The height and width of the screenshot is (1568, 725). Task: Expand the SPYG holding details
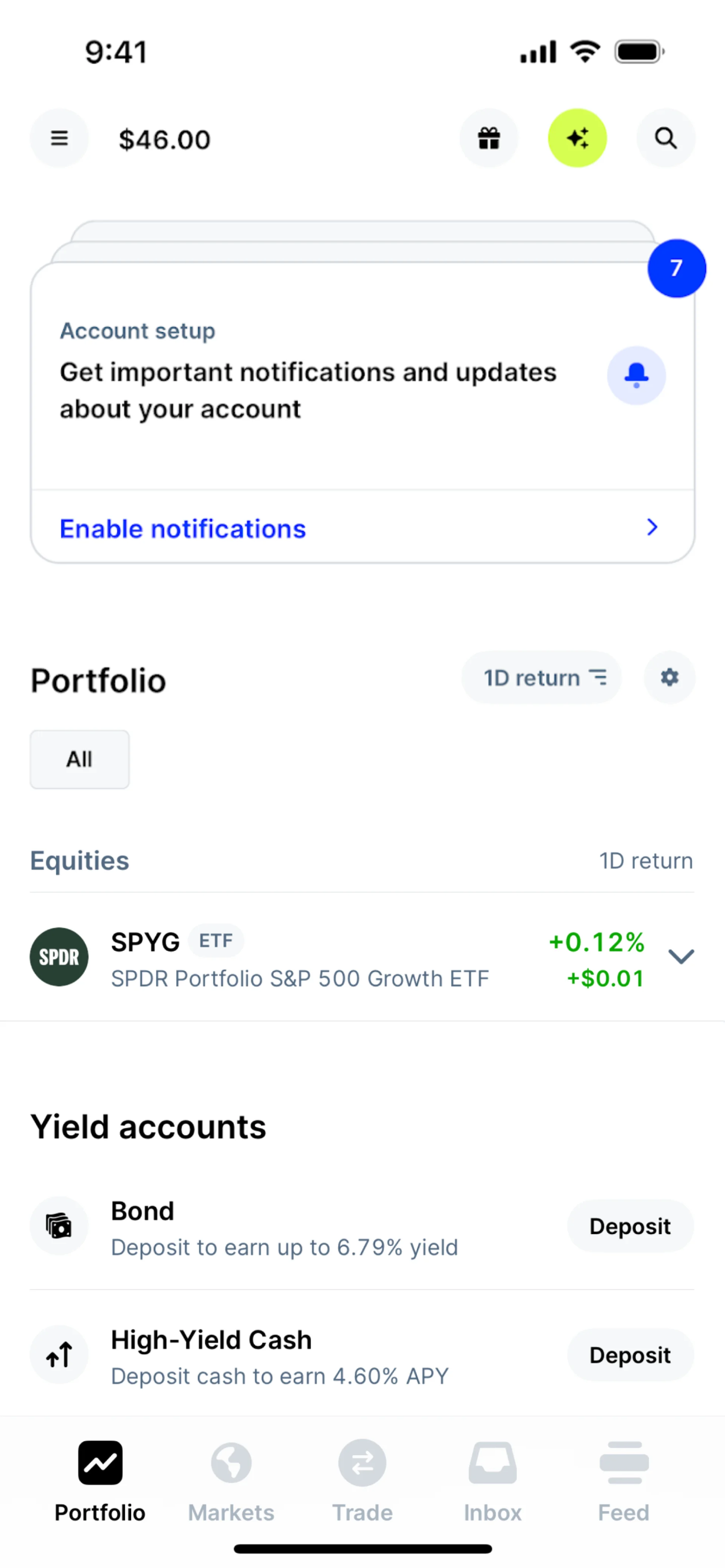pyautogui.click(x=680, y=956)
